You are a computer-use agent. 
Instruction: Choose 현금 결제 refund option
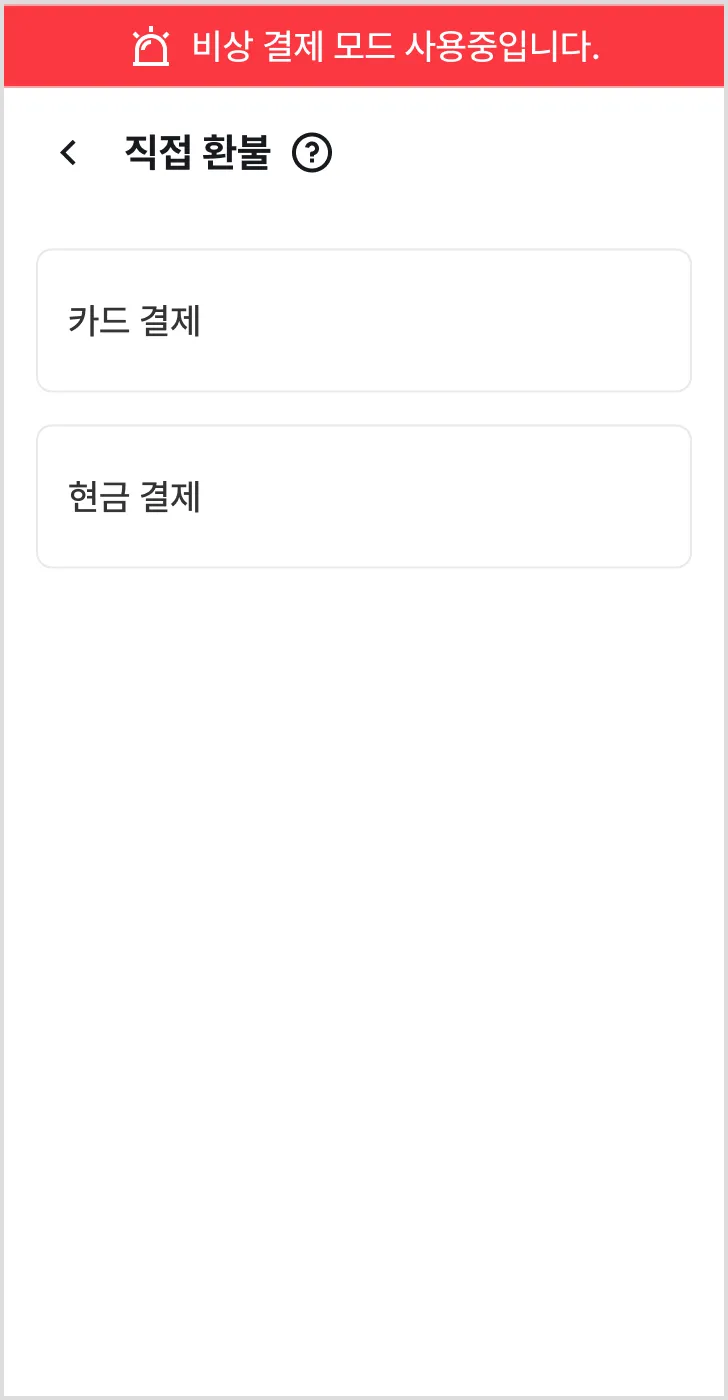click(364, 496)
